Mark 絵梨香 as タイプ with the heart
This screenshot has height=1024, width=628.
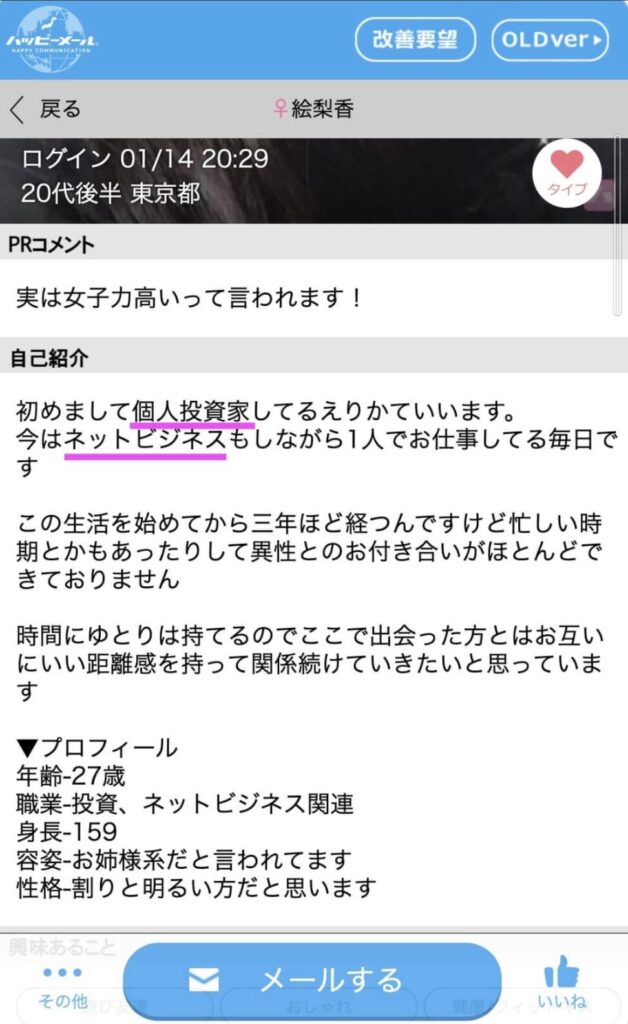coord(567,170)
